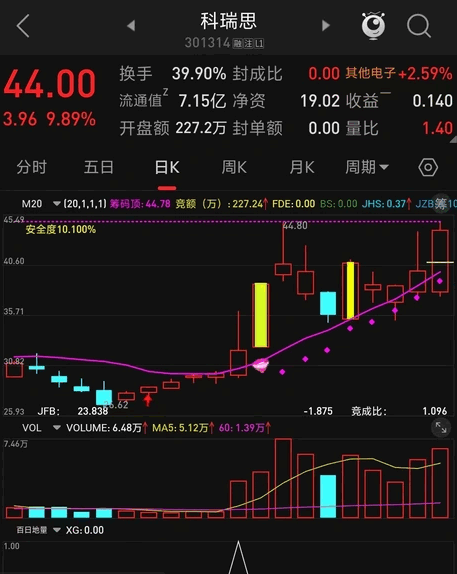Viewport: 457px width, 574px height.
Task: Select the 日K chart tab
Action: click(x=167, y=168)
